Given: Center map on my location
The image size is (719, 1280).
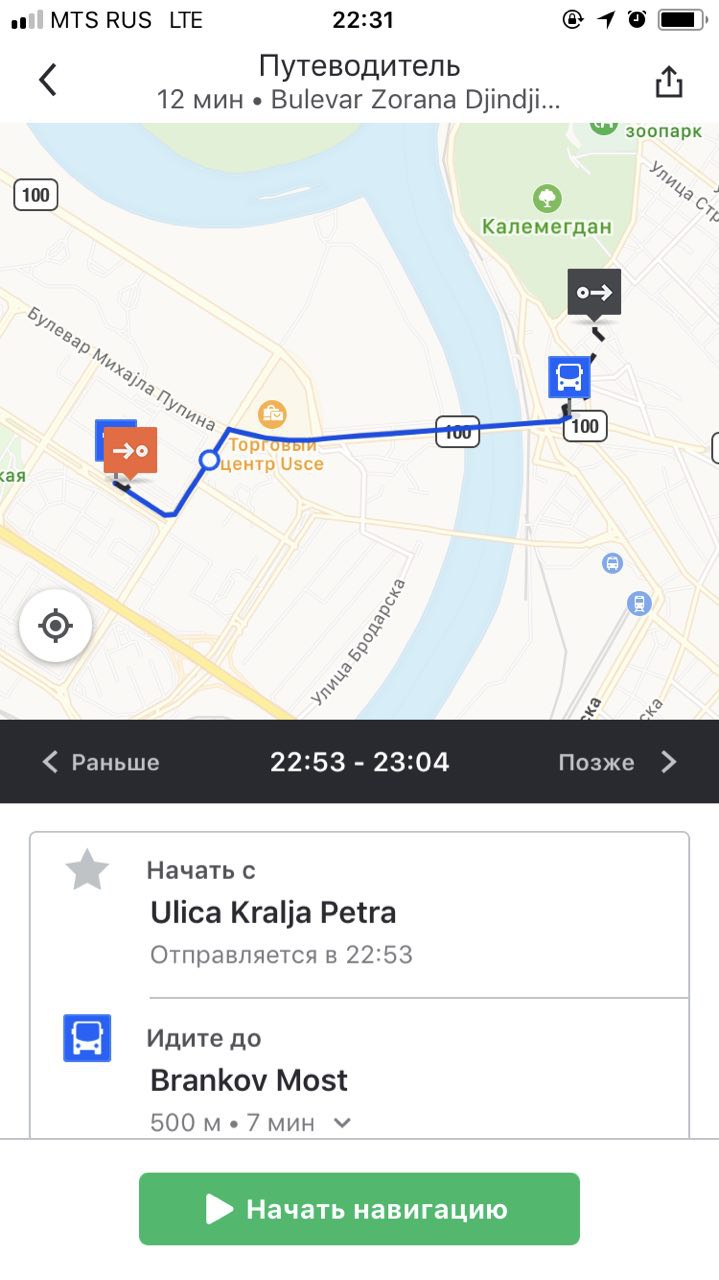Looking at the screenshot, I should coord(56,626).
